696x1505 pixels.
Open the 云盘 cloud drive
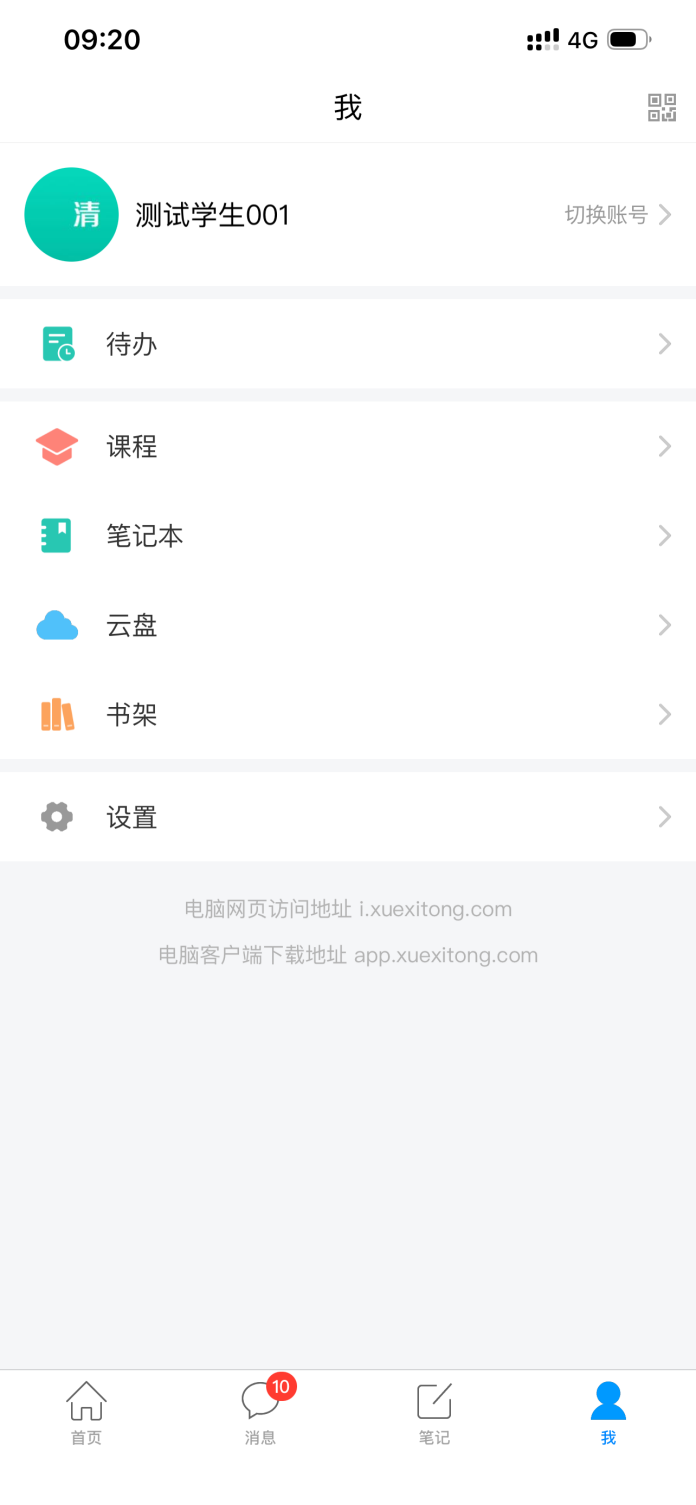[x=348, y=626]
